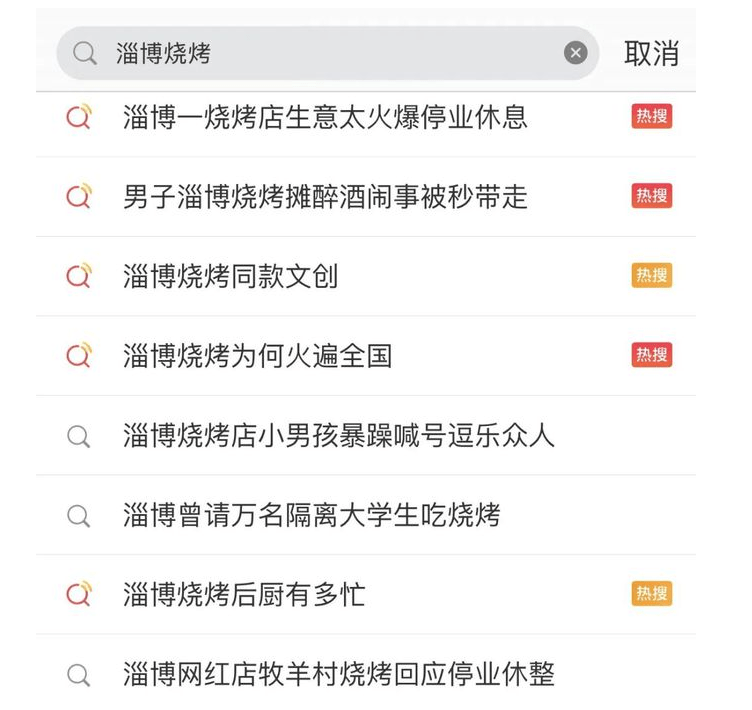Select the 淄博烧烤后厨有多忙 suggestion
Image resolution: width=752 pixels, height=710 pixels.
[244, 594]
